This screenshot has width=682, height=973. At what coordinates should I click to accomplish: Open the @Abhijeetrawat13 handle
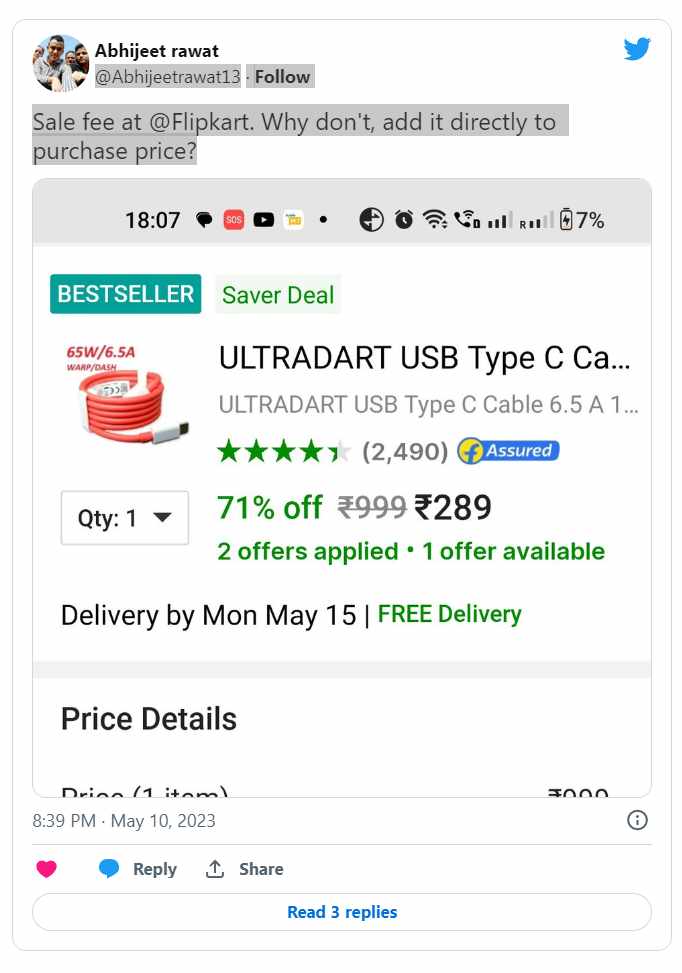[x=168, y=77]
